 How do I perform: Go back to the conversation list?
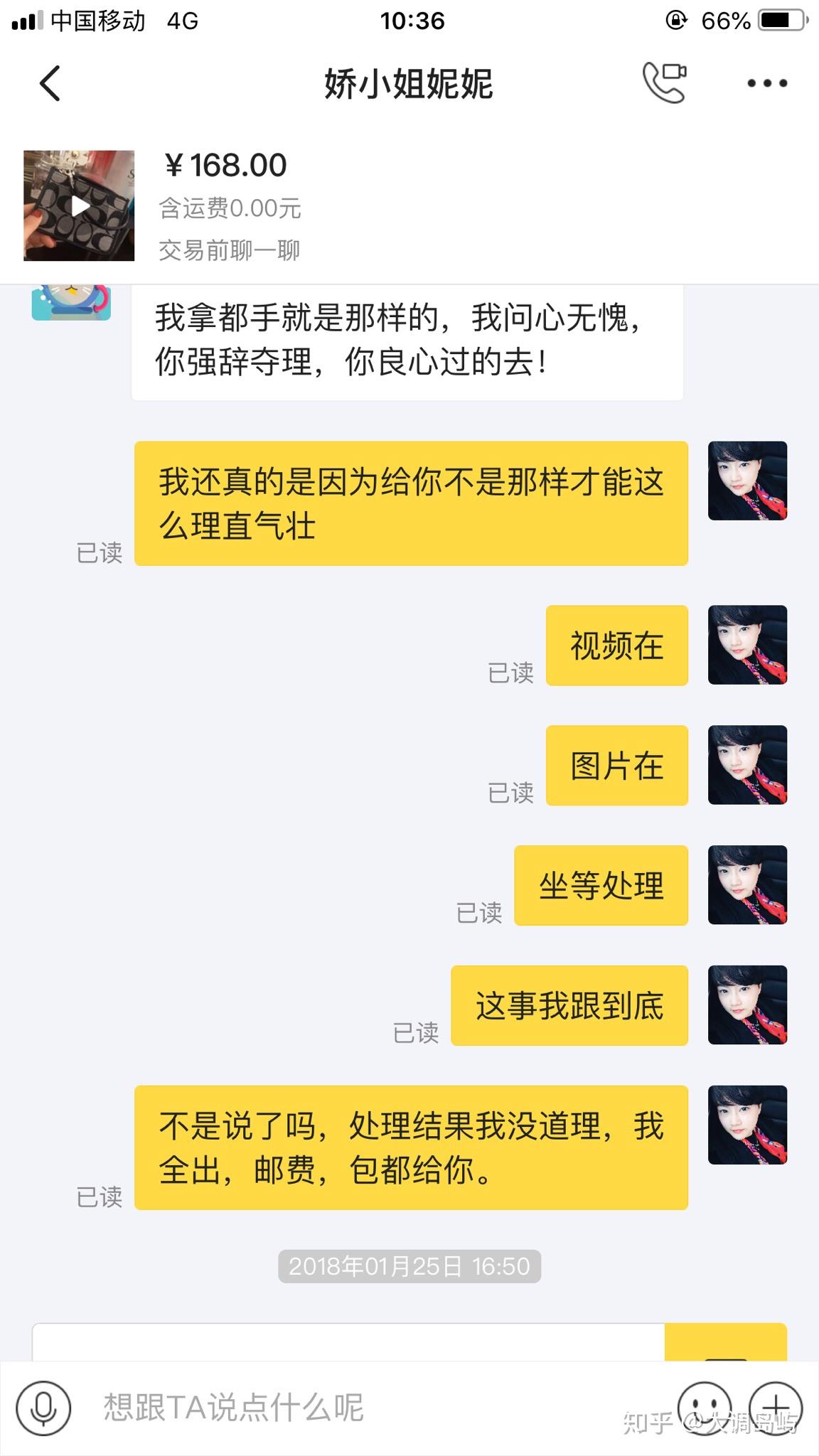click(x=48, y=82)
